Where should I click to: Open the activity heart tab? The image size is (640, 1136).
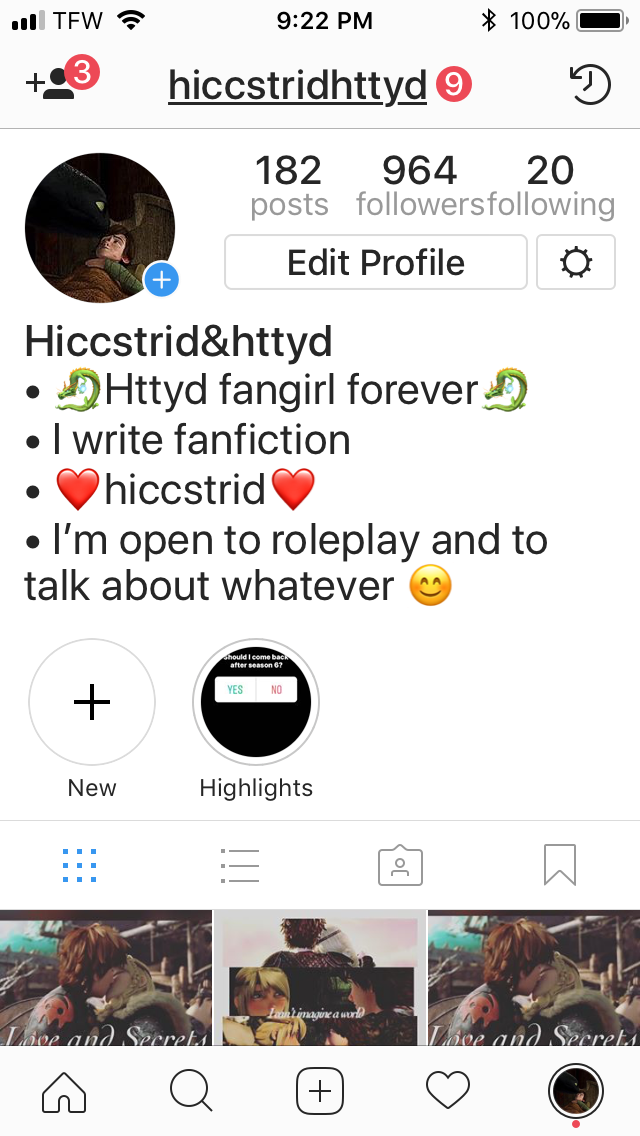[447, 1090]
